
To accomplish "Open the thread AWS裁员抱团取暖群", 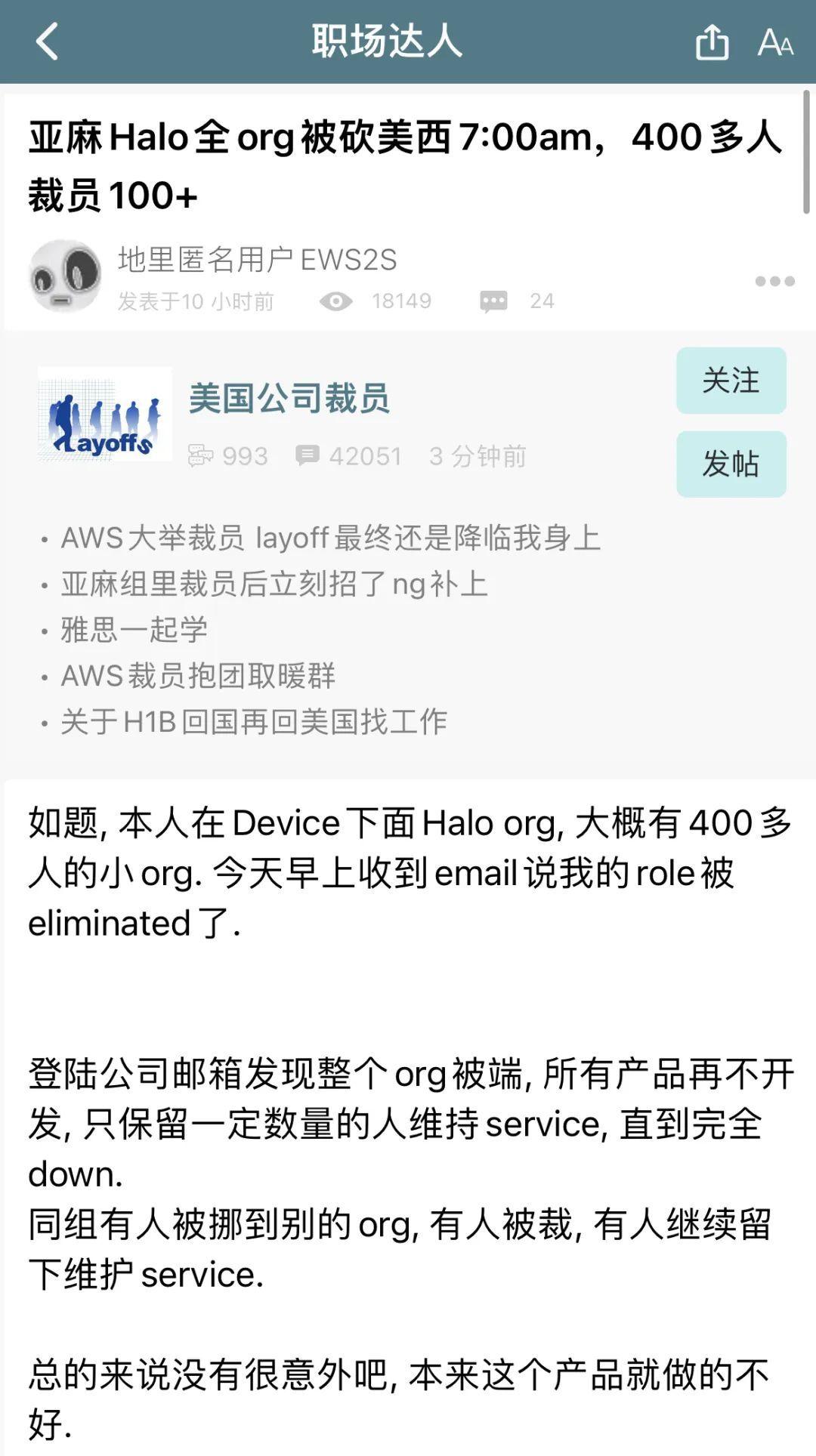I will coord(198,676).
